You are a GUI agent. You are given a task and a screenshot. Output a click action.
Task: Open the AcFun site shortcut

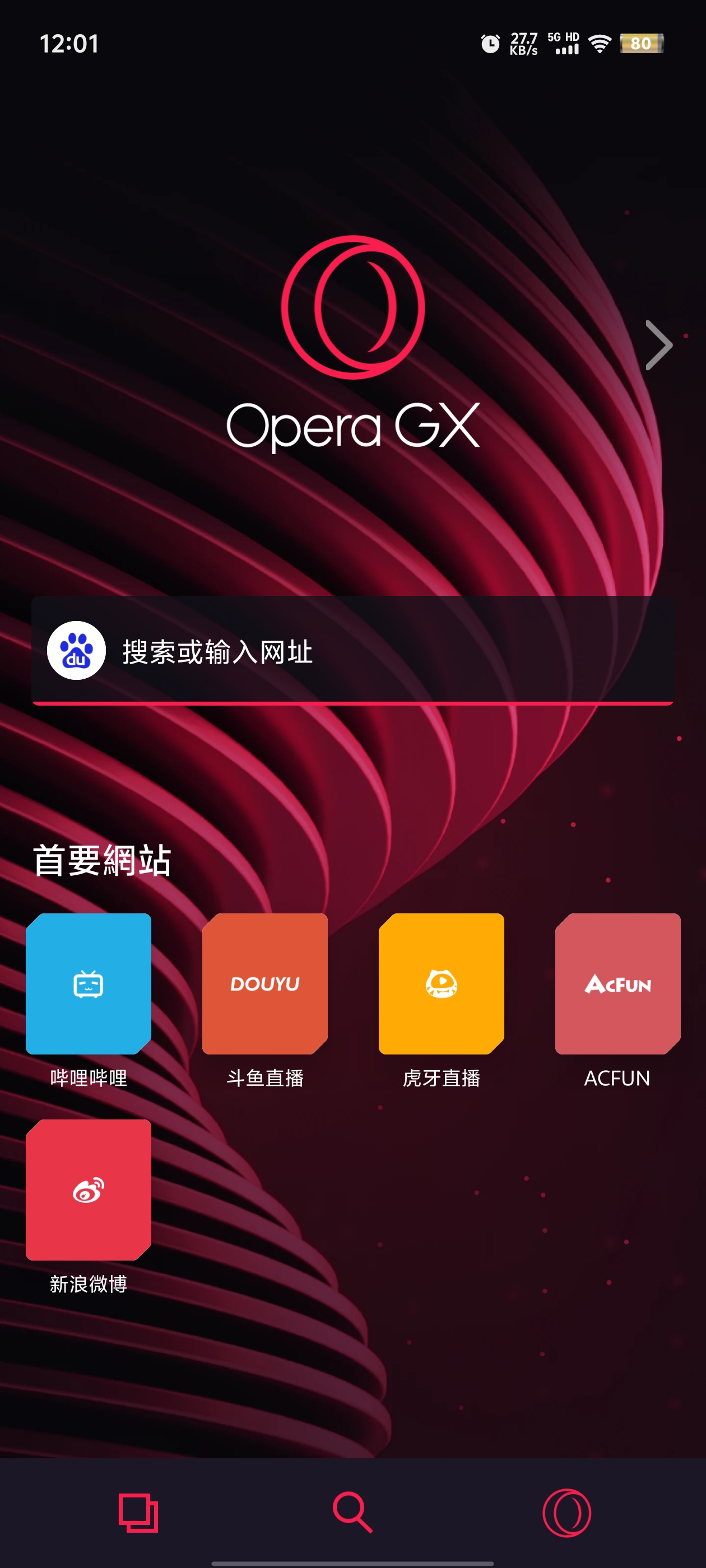tap(617, 984)
